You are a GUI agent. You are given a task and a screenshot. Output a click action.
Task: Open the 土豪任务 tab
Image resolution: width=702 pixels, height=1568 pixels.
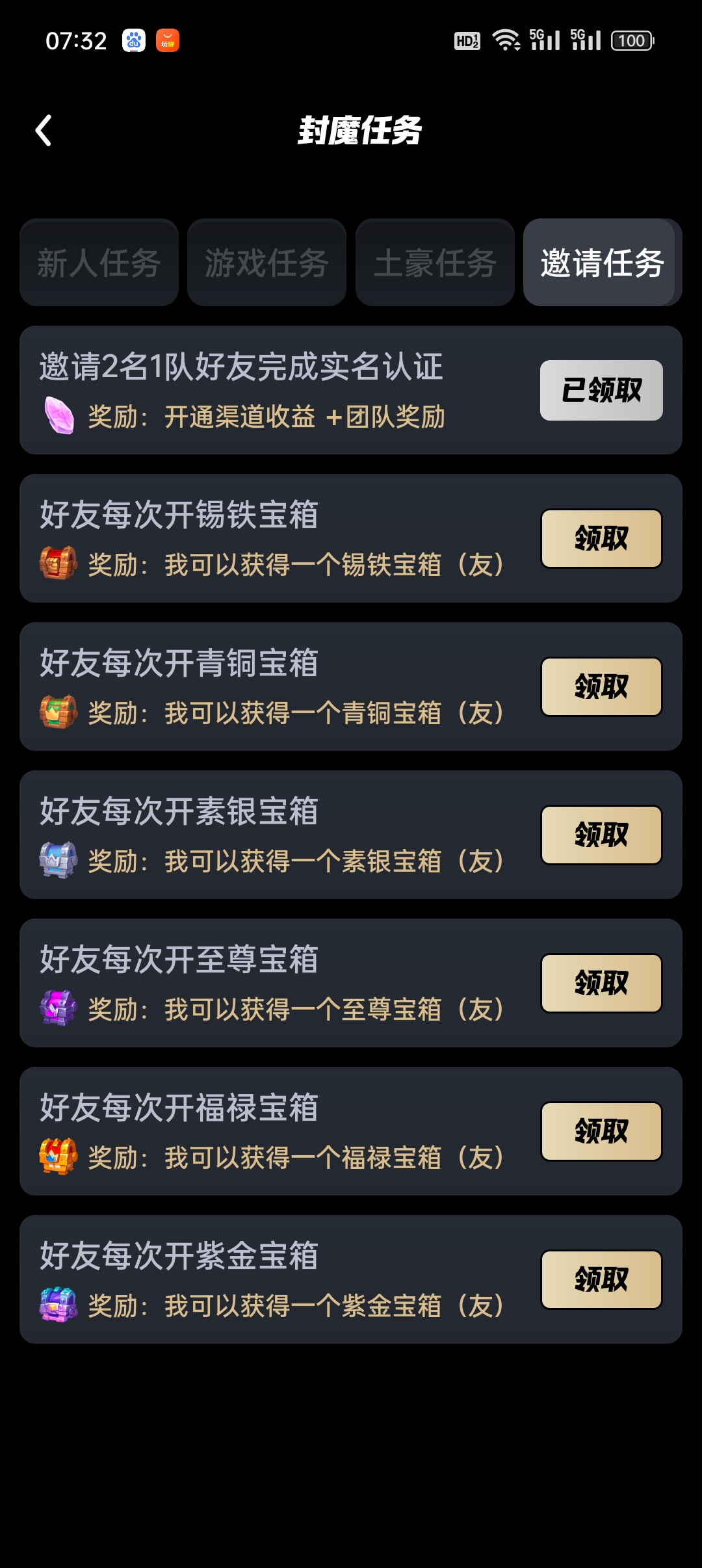tap(435, 263)
